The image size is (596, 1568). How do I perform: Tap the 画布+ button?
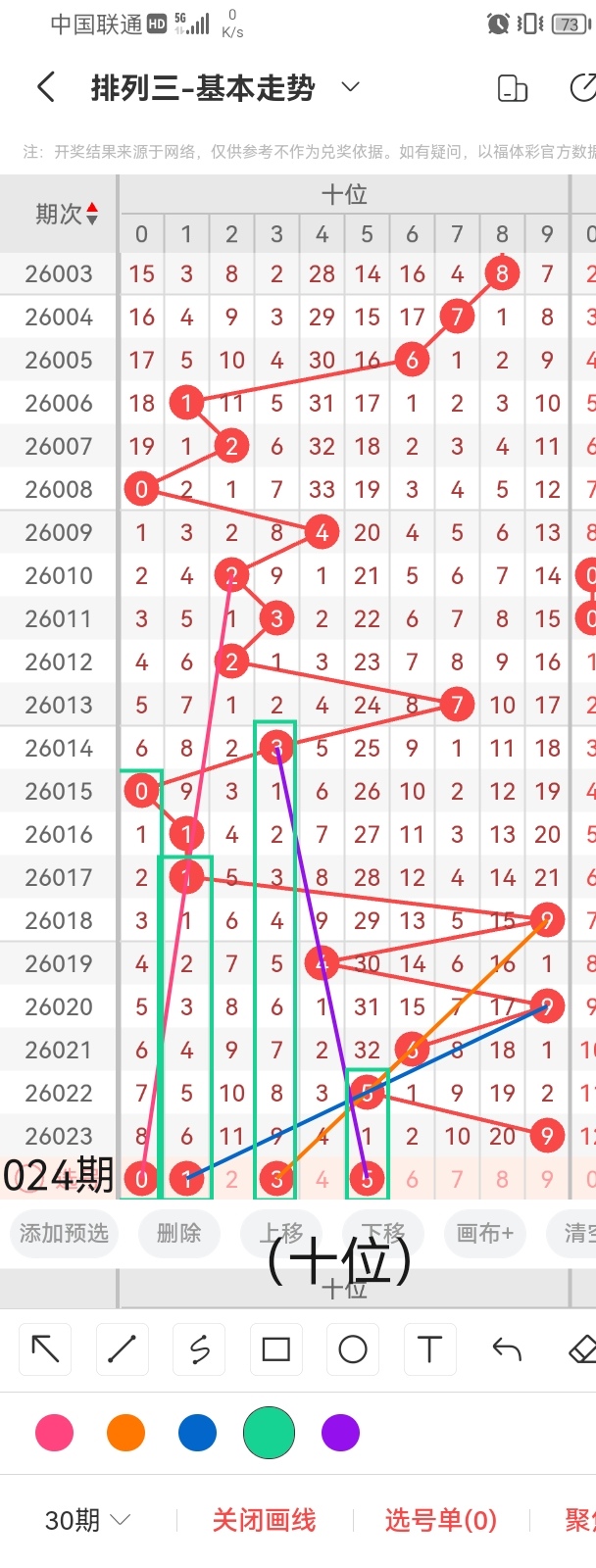[484, 1233]
